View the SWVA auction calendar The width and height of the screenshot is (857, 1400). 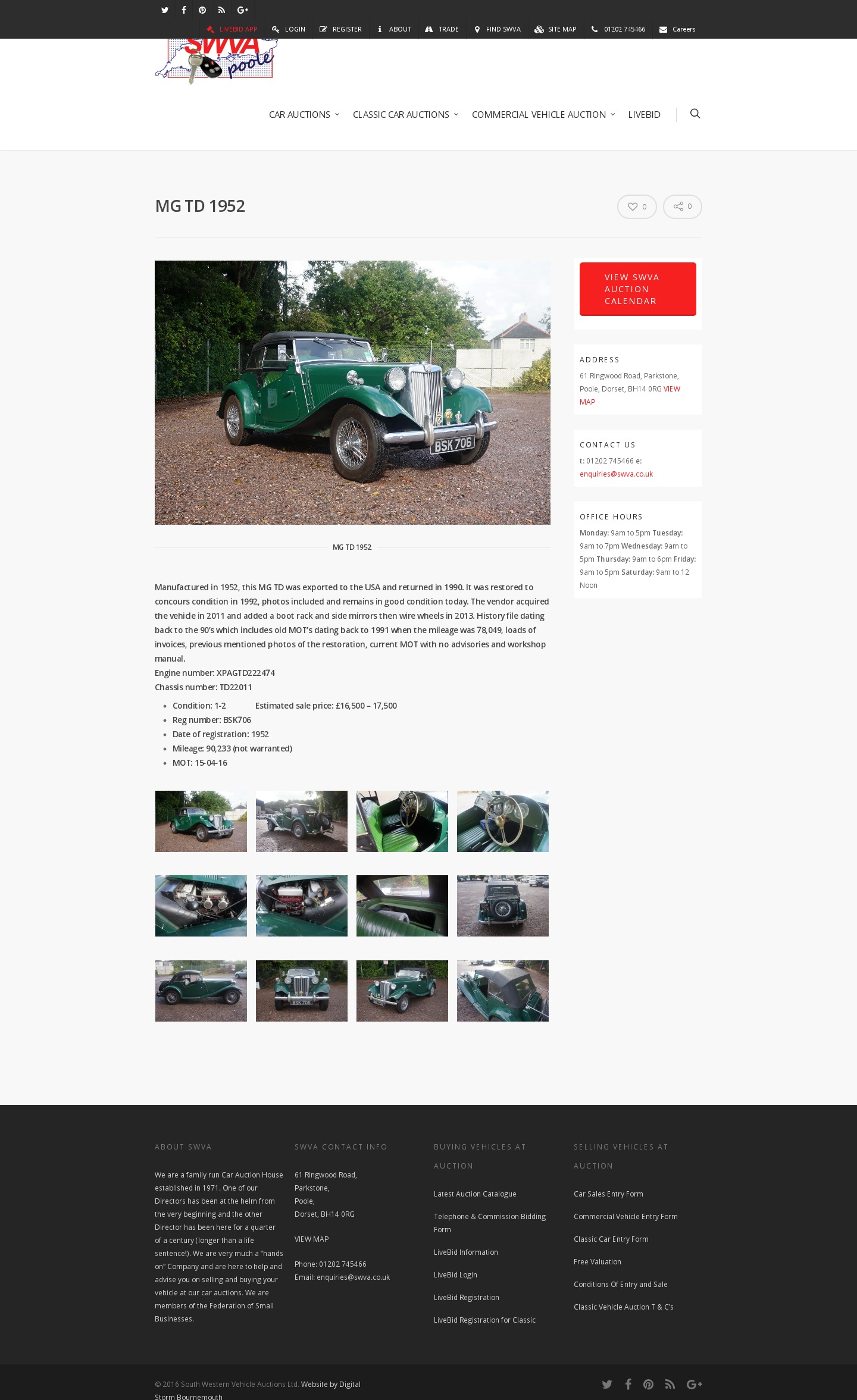(x=637, y=289)
